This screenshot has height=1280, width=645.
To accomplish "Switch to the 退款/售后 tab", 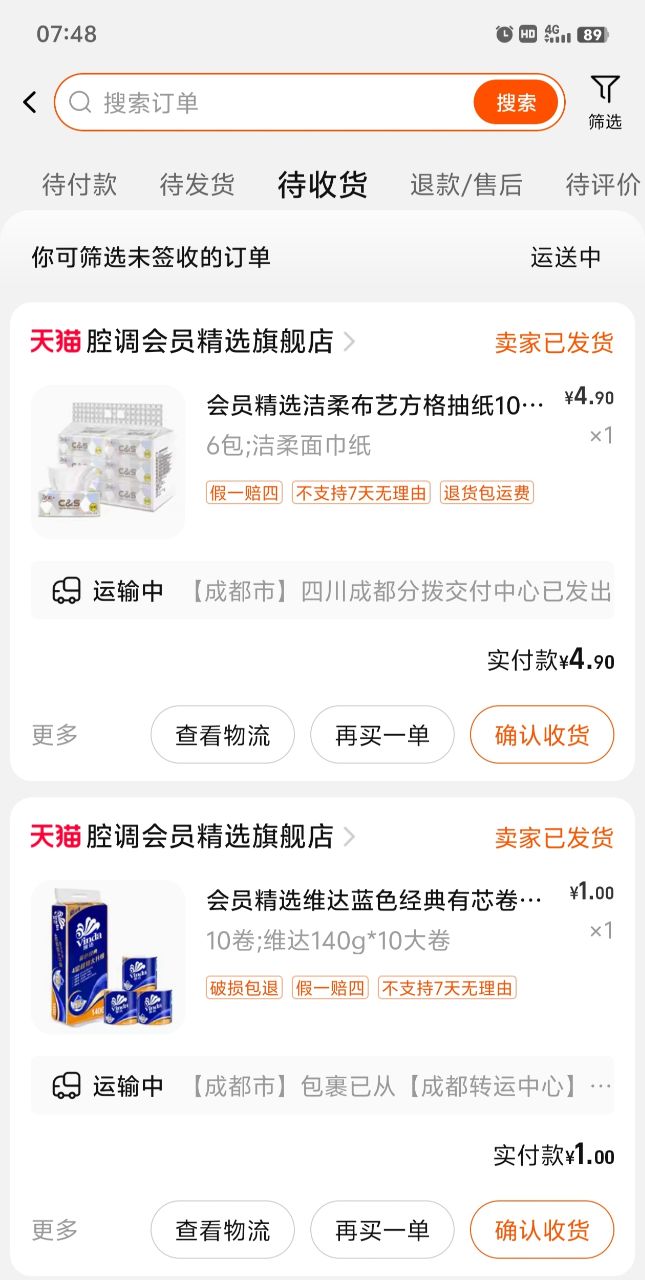I will (x=466, y=185).
